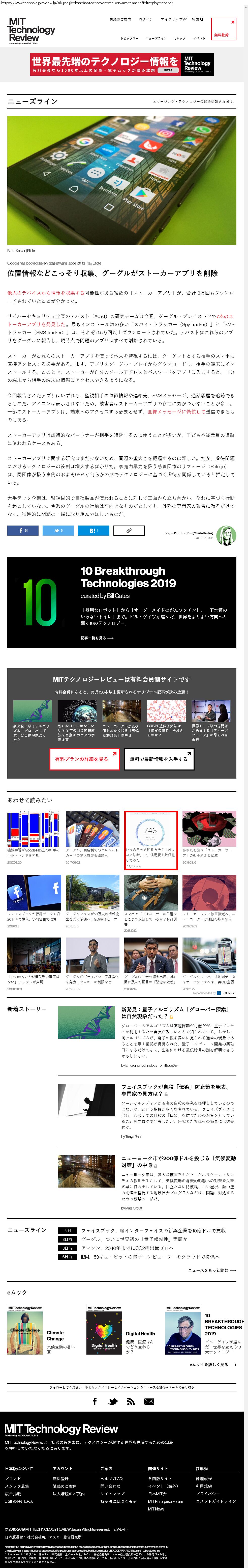Open the email envelope icon in follow section

149,1401
